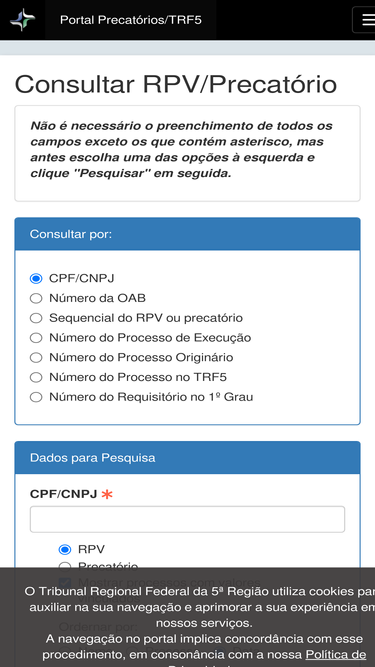The width and height of the screenshot is (375, 667).
Task: Open the Política de Privacidade link
Action: [x=336, y=654]
